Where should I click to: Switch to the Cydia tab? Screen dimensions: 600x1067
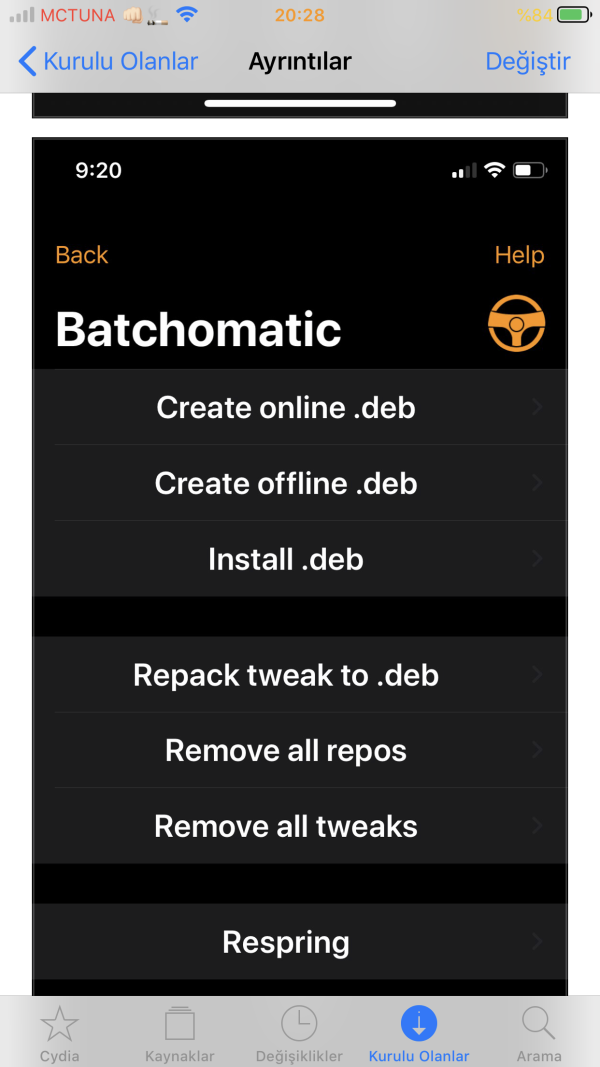click(x=59, y=1033)
